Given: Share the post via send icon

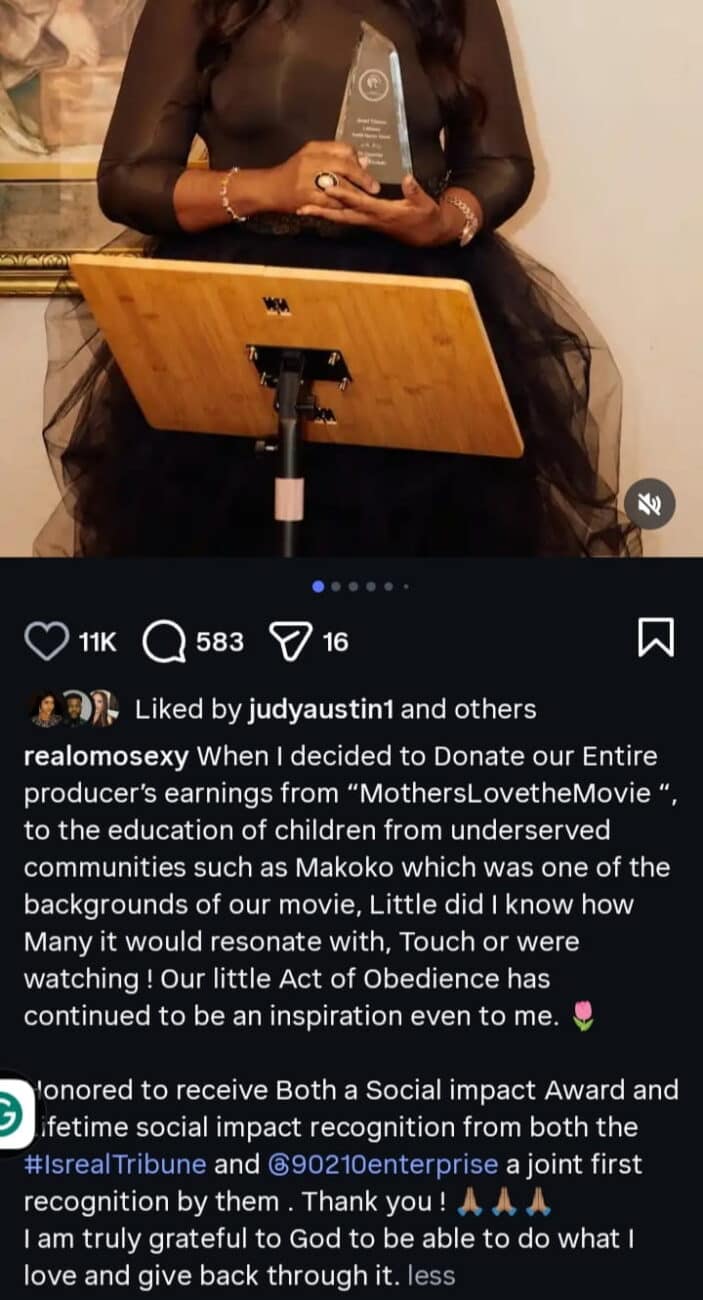Looking at the screenshot, I should click(292, 641).
